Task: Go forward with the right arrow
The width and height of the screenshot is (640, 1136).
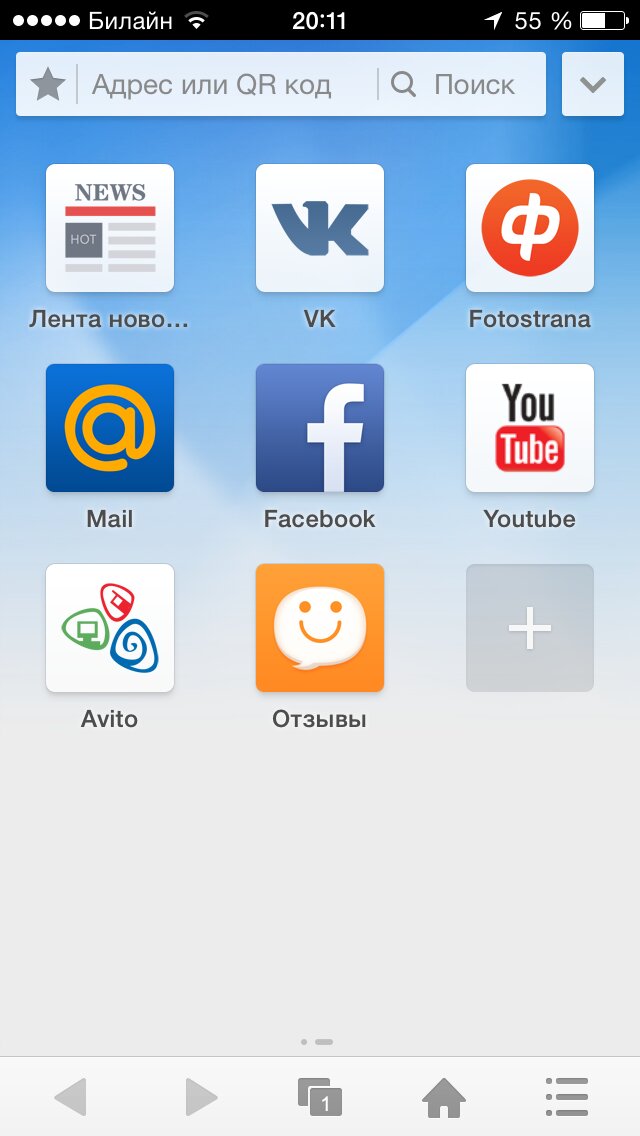Action: point(201,1097)
